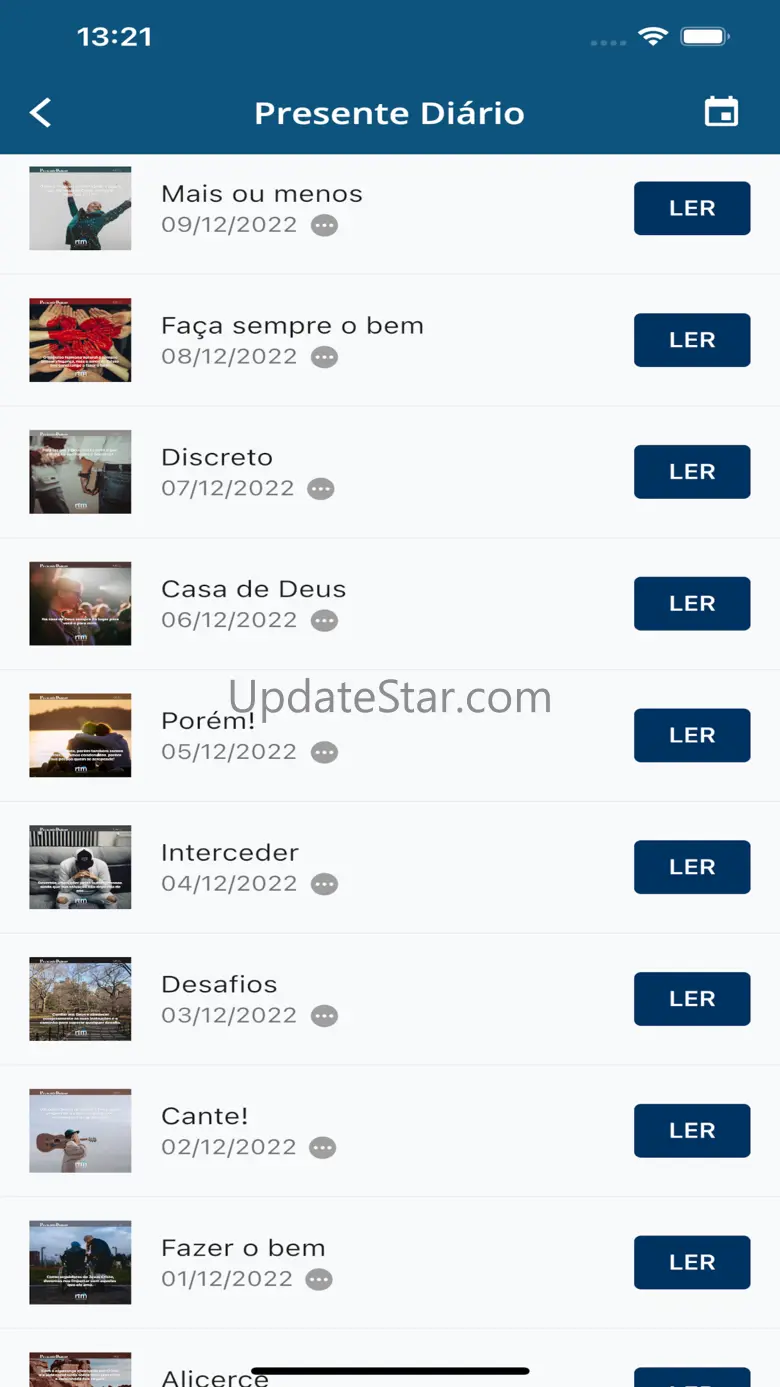Read the Faça sempre o bem devotional
780x1387 pixels.
coord(691,340)
